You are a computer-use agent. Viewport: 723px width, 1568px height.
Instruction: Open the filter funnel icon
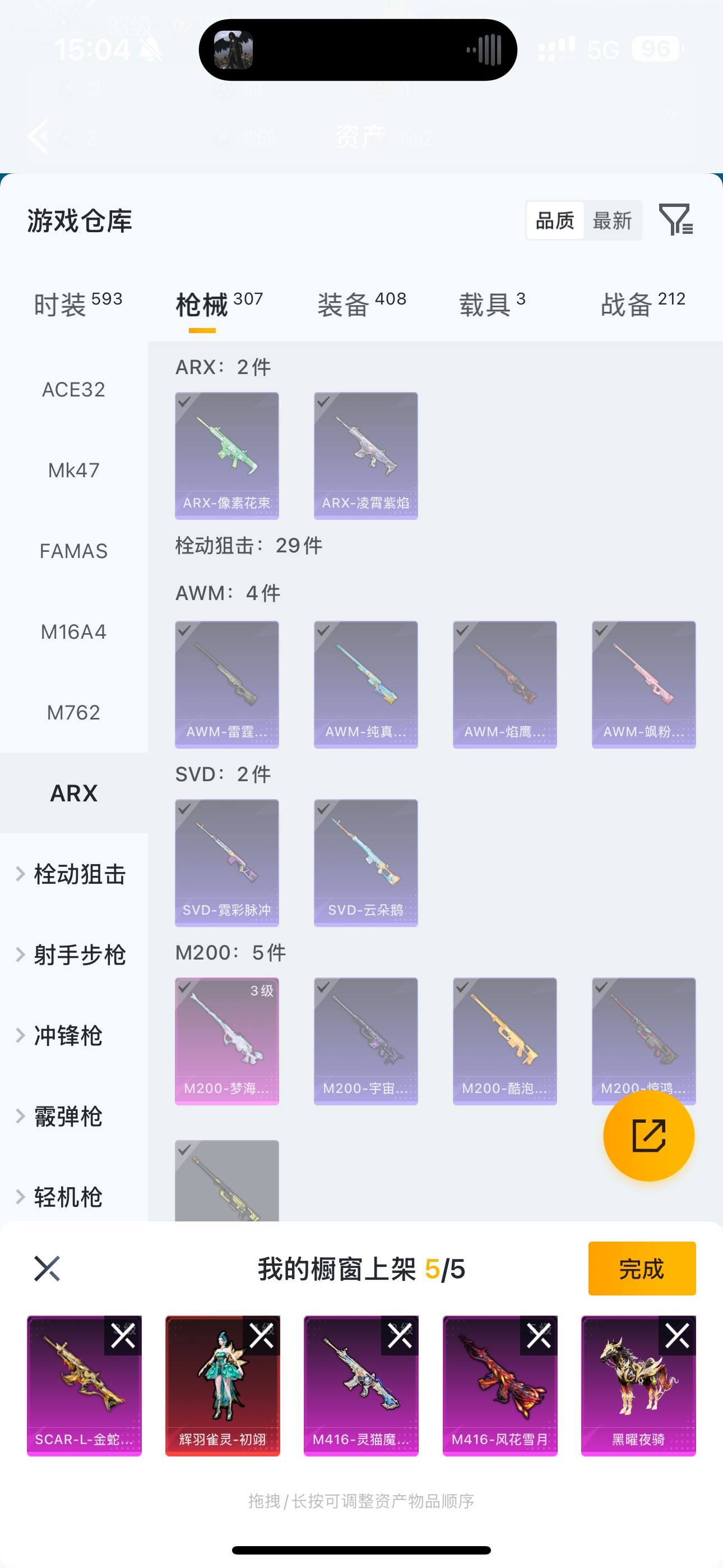(x=675, y=220)
